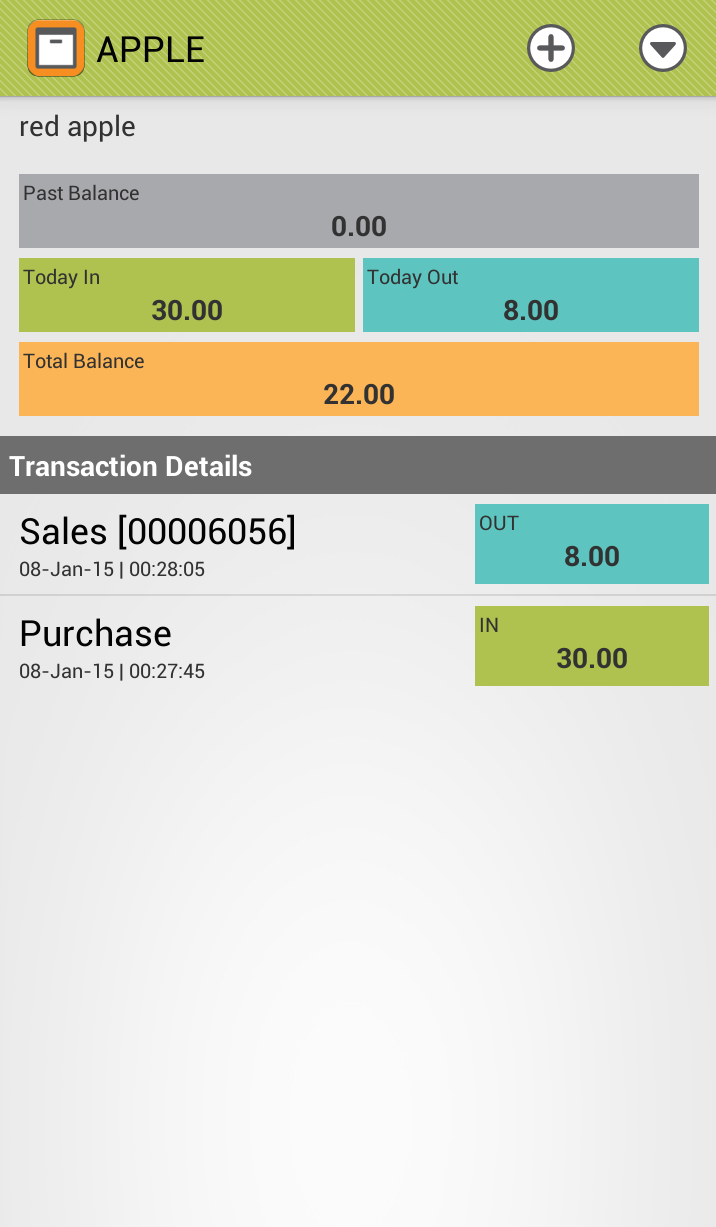Open the Sales [00006056] transaction
The height and width of the screenshot is (1227, 716).
click(x=240, y=545)
